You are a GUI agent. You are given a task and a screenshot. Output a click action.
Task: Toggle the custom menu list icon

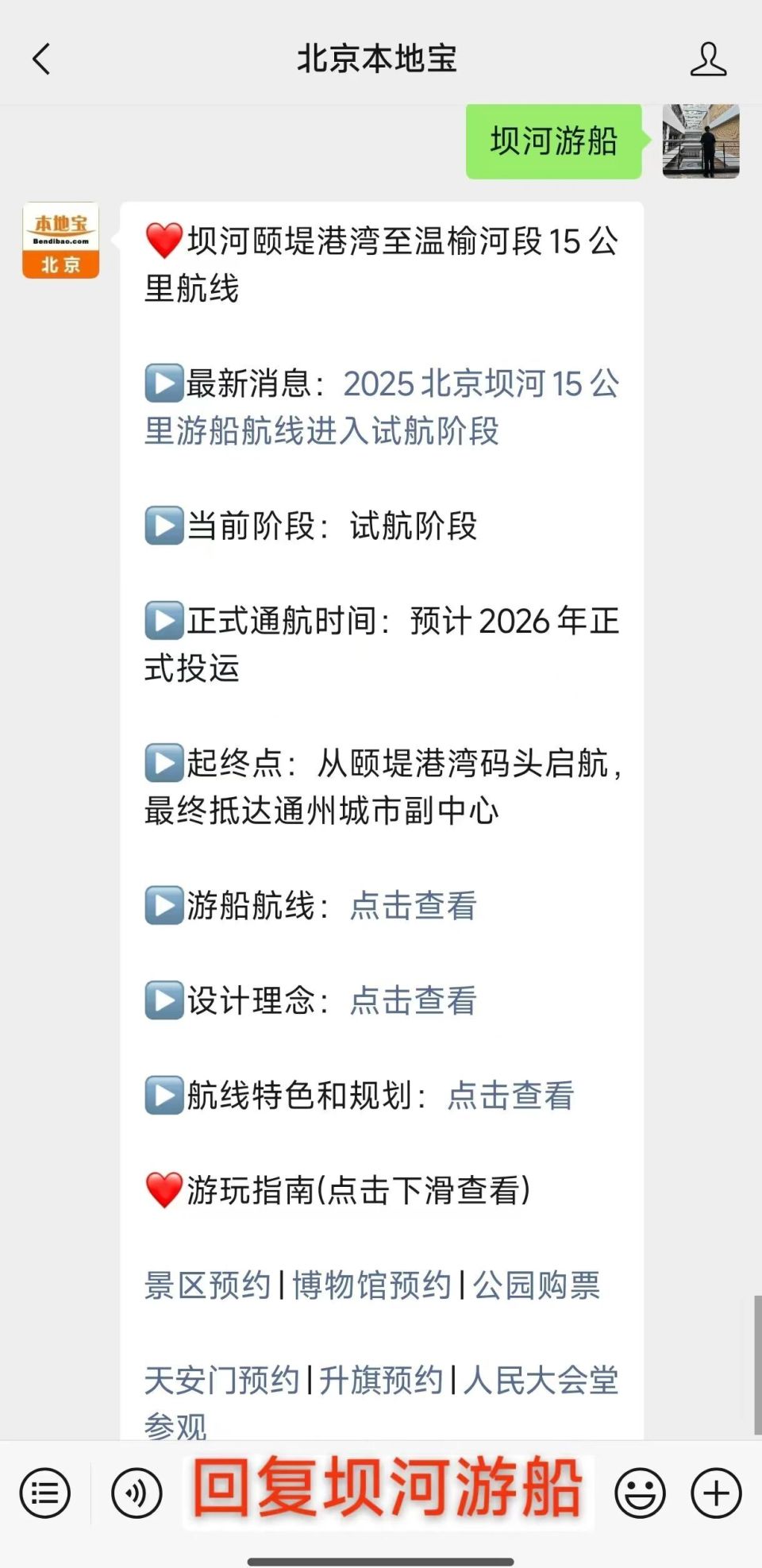pos(44,1493)
